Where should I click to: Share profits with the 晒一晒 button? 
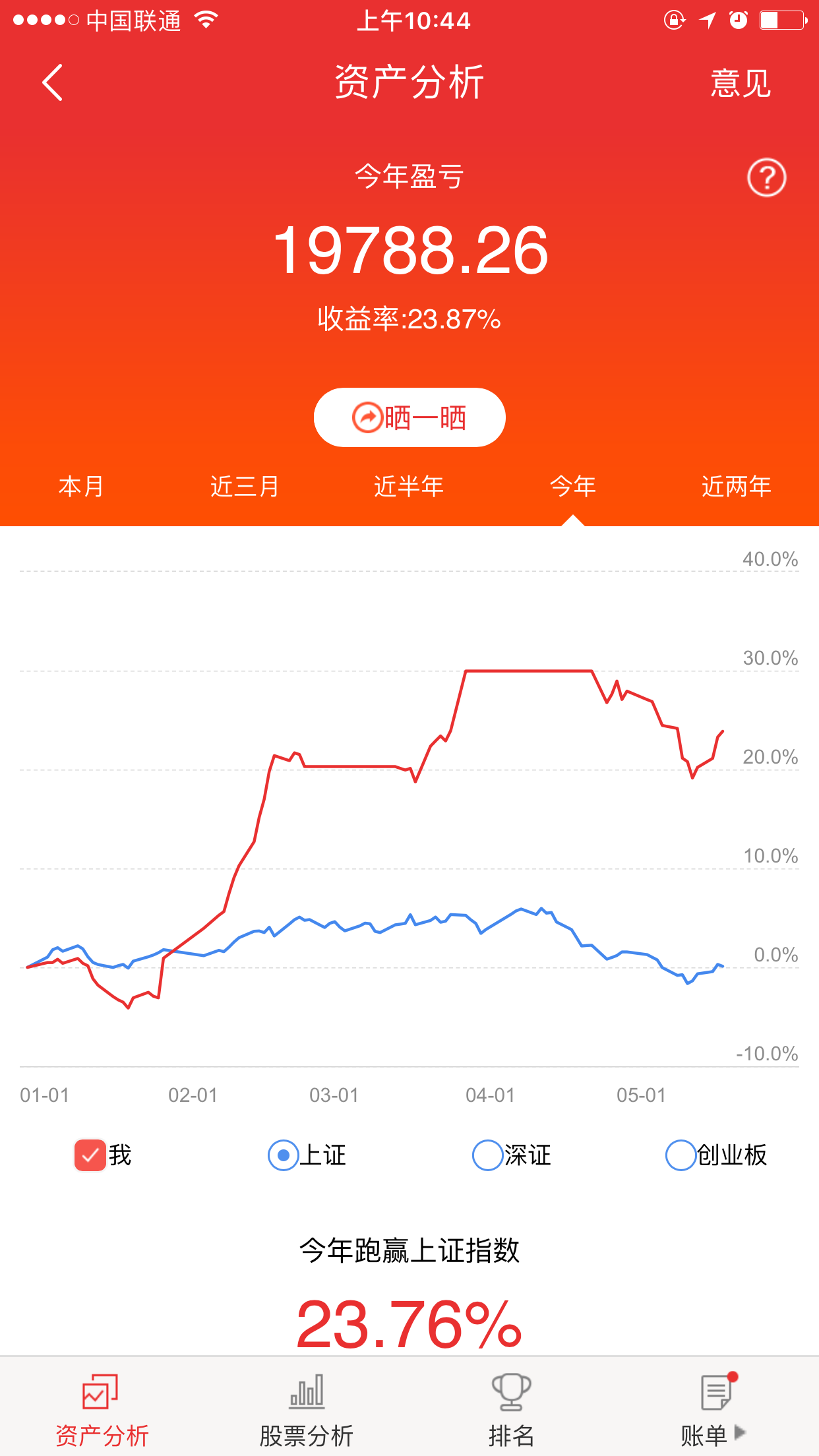click(409, 417)
